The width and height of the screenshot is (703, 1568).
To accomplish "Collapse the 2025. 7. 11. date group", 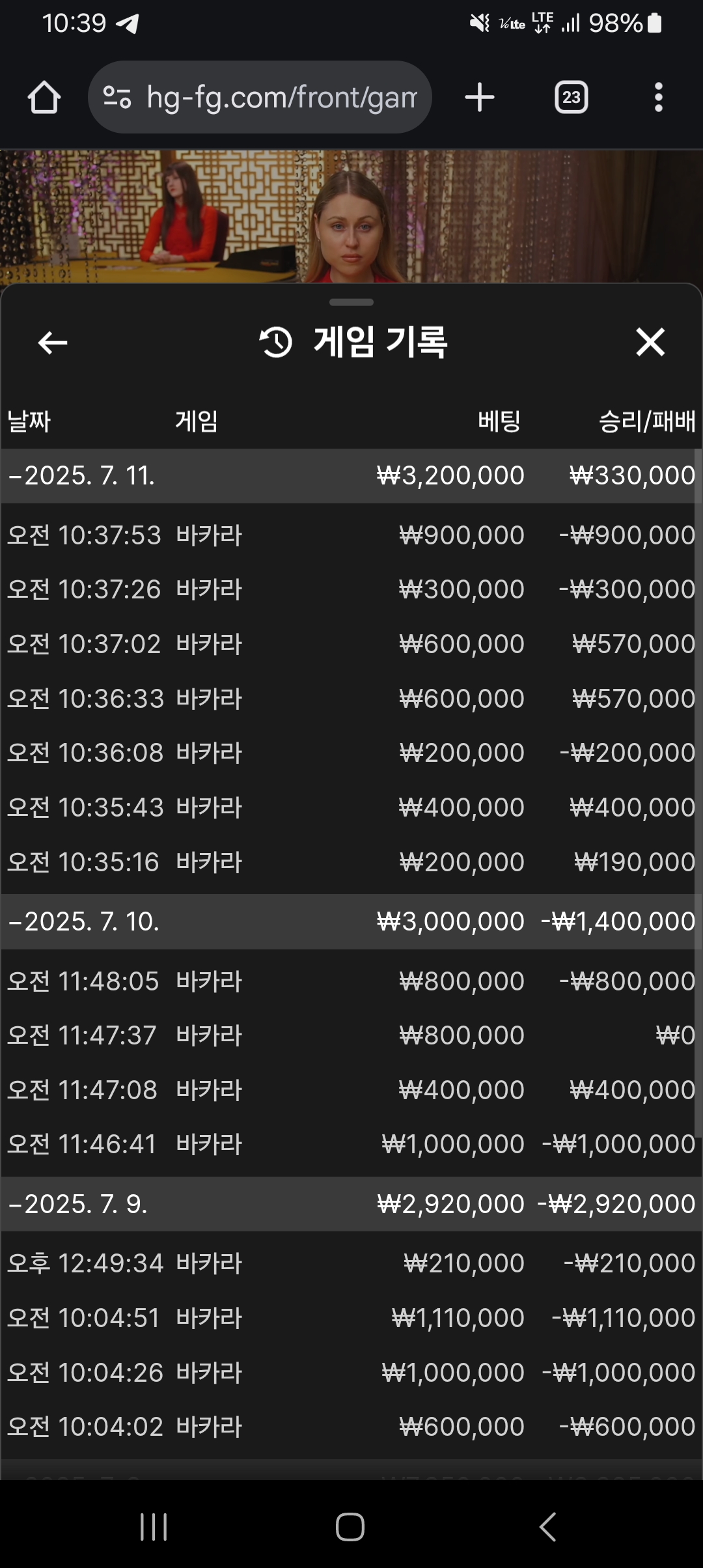I will (351, 475).
